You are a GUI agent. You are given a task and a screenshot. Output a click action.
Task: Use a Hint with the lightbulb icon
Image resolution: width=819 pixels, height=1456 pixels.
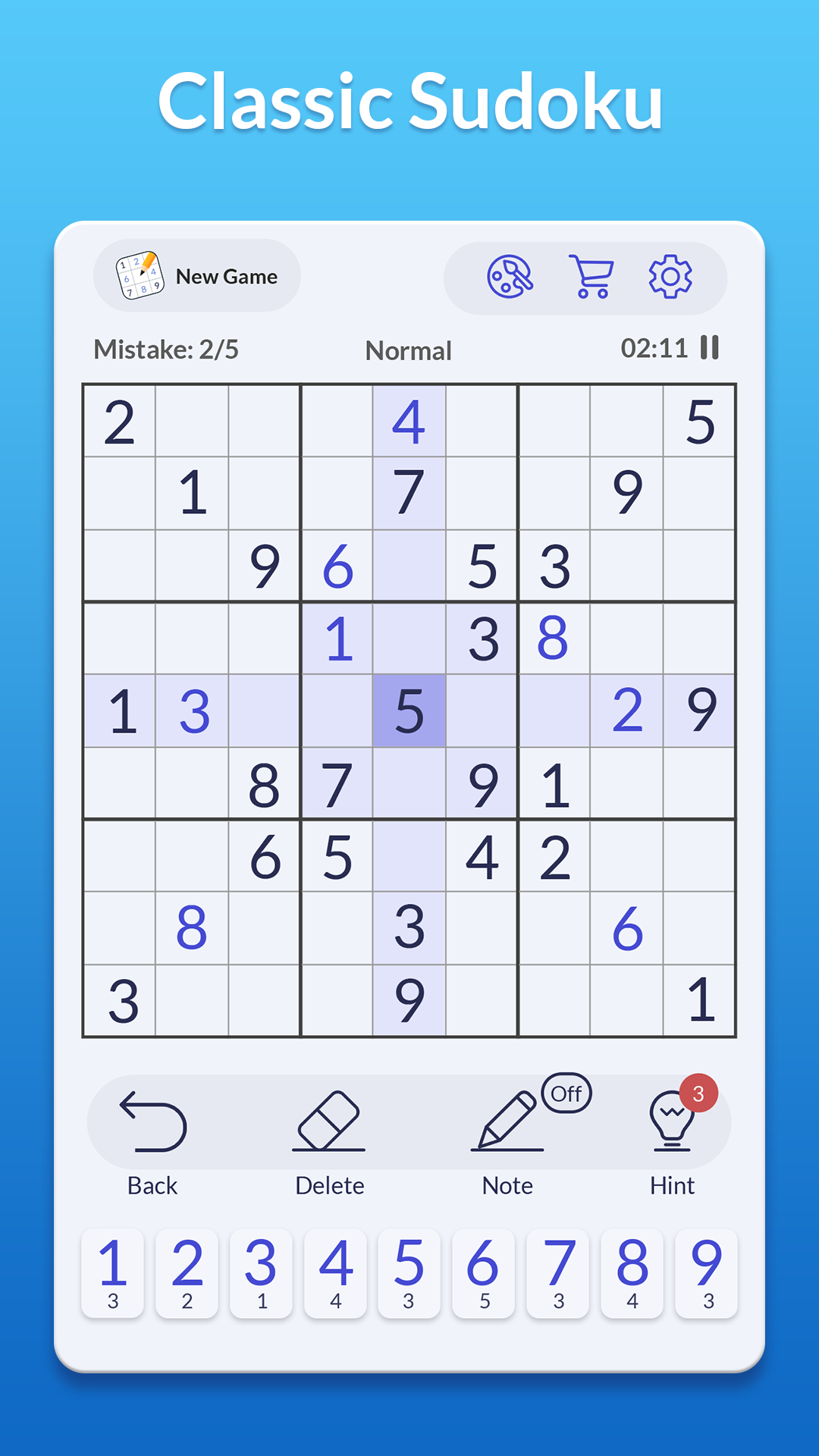click(x=671, y=1123)
